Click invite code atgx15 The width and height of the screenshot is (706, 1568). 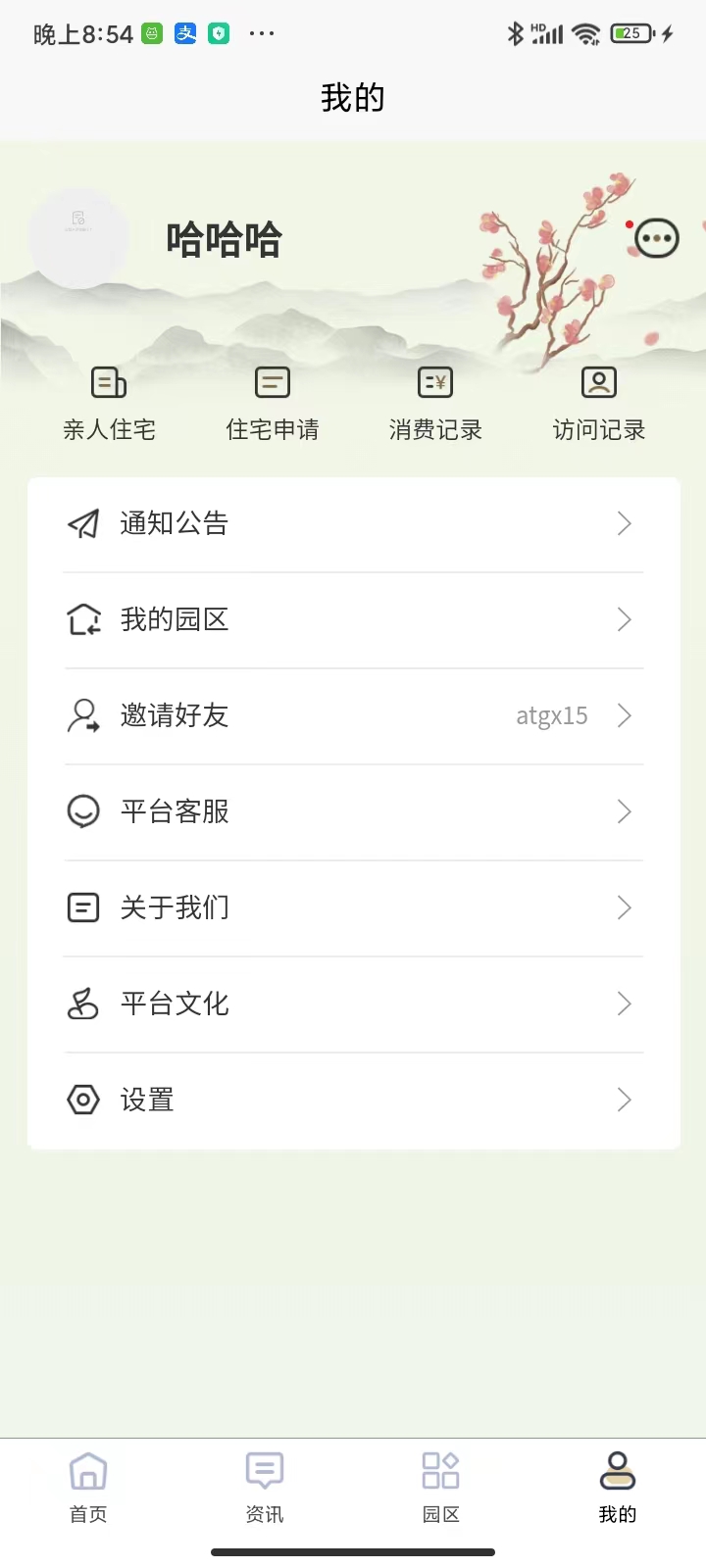click(551, 715)
